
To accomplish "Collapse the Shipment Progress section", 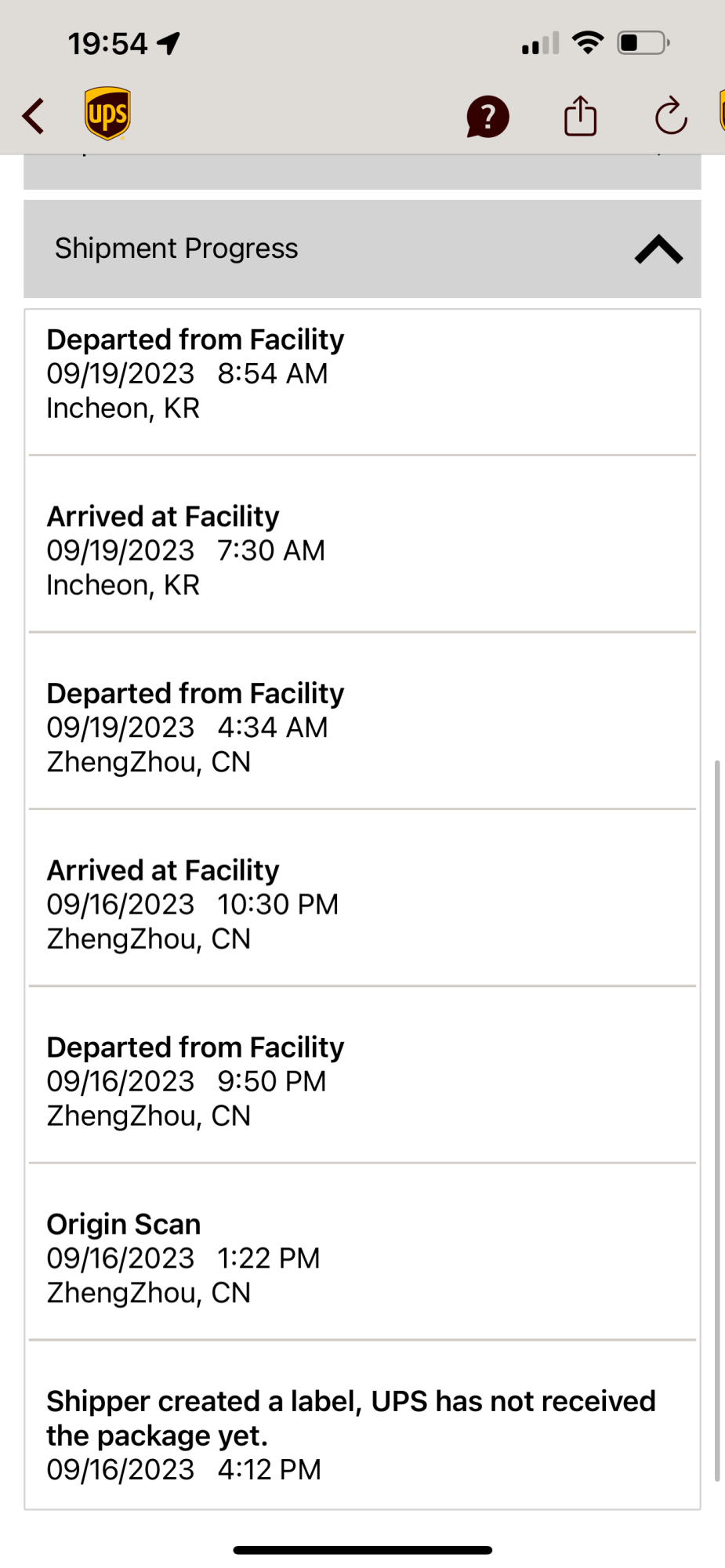I will 658,249.
